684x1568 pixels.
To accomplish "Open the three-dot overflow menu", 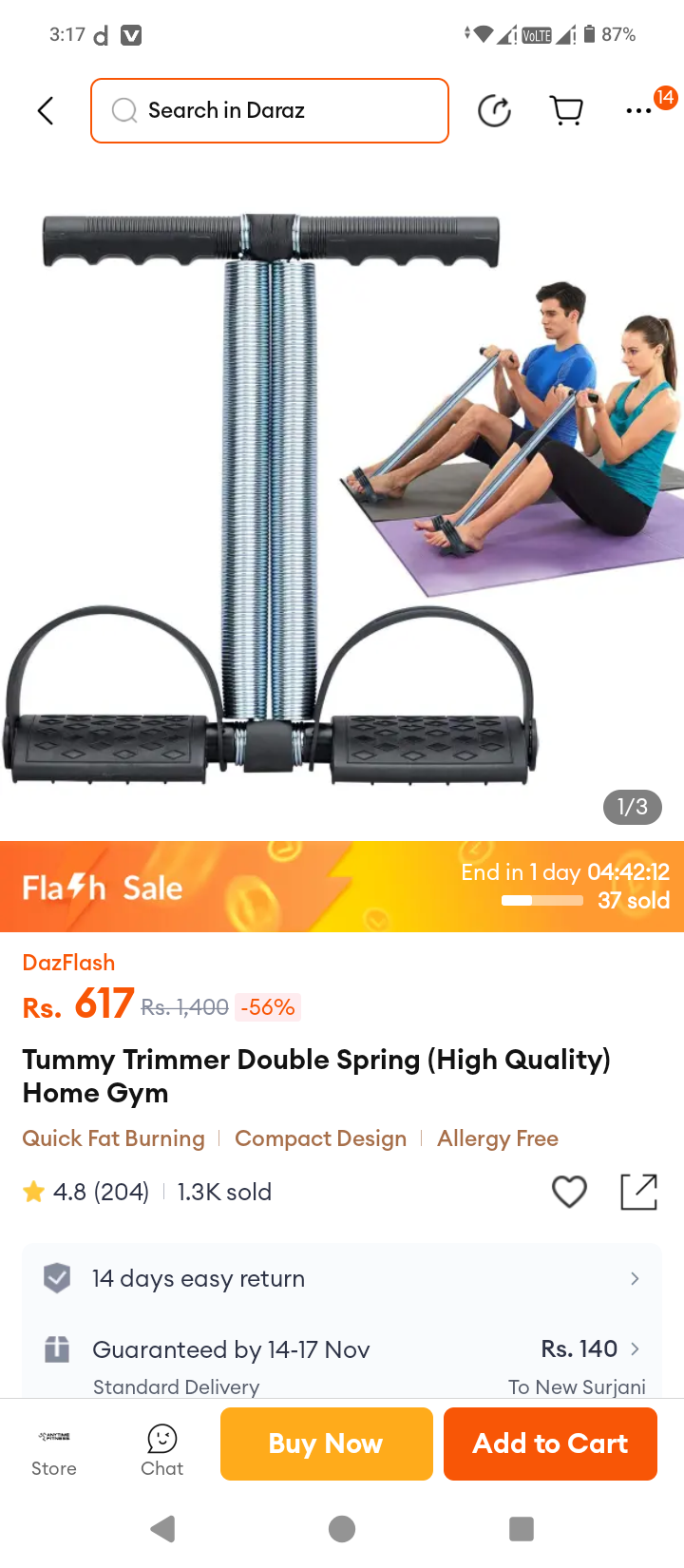I will click(639, 111).
